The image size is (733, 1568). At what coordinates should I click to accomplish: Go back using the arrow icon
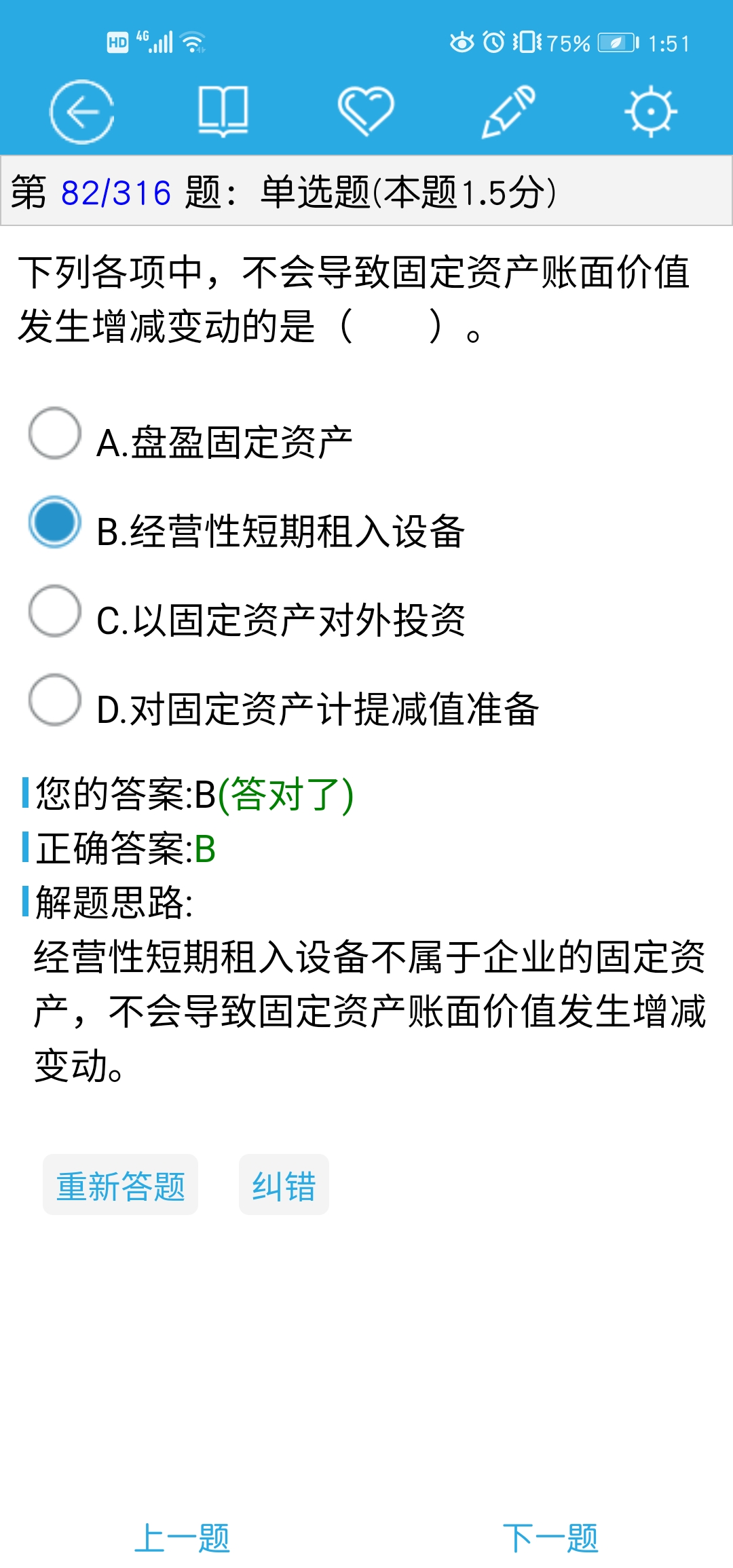(x=82, y=111)
